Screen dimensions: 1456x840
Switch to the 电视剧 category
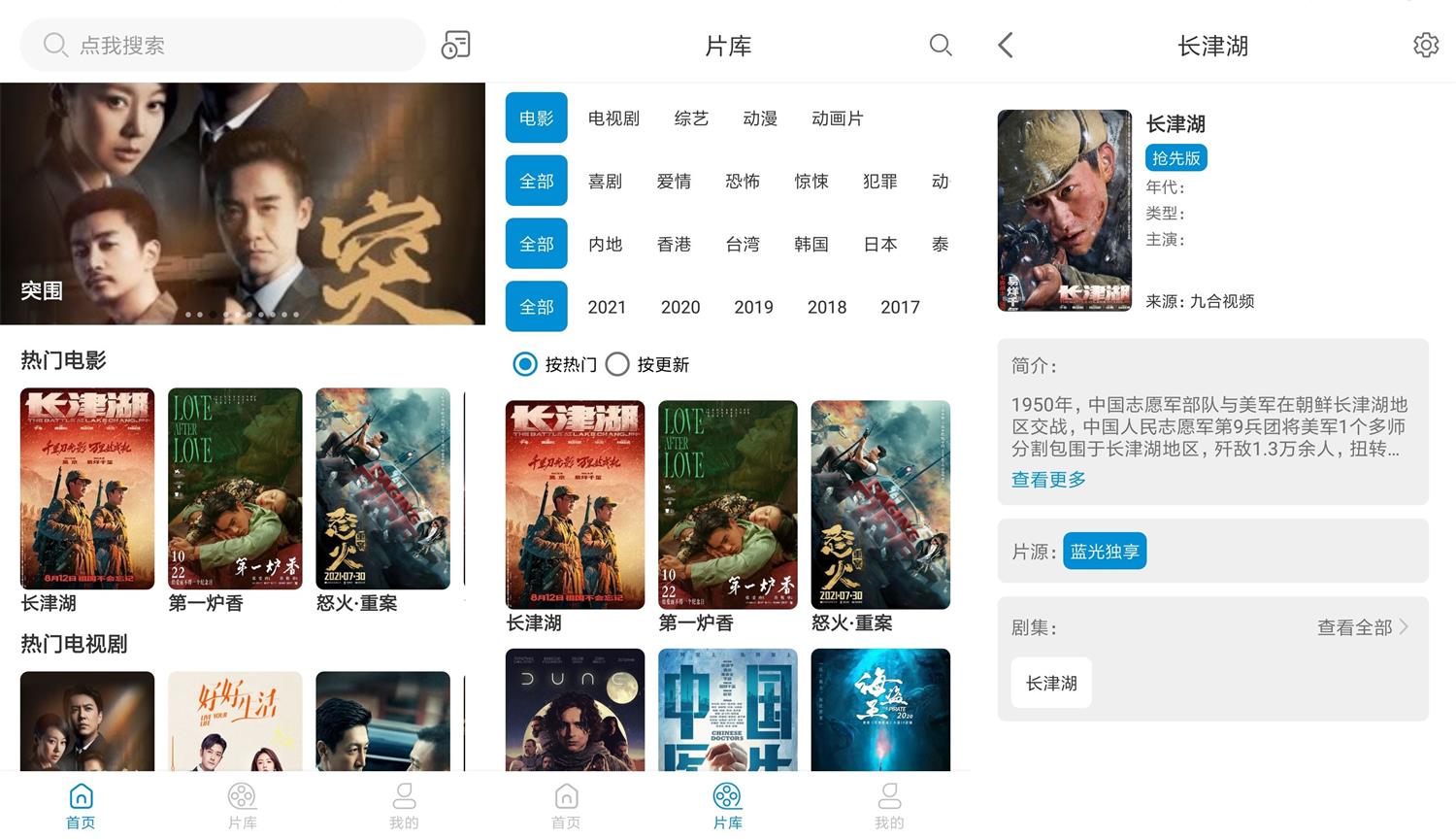click(613, 118)
